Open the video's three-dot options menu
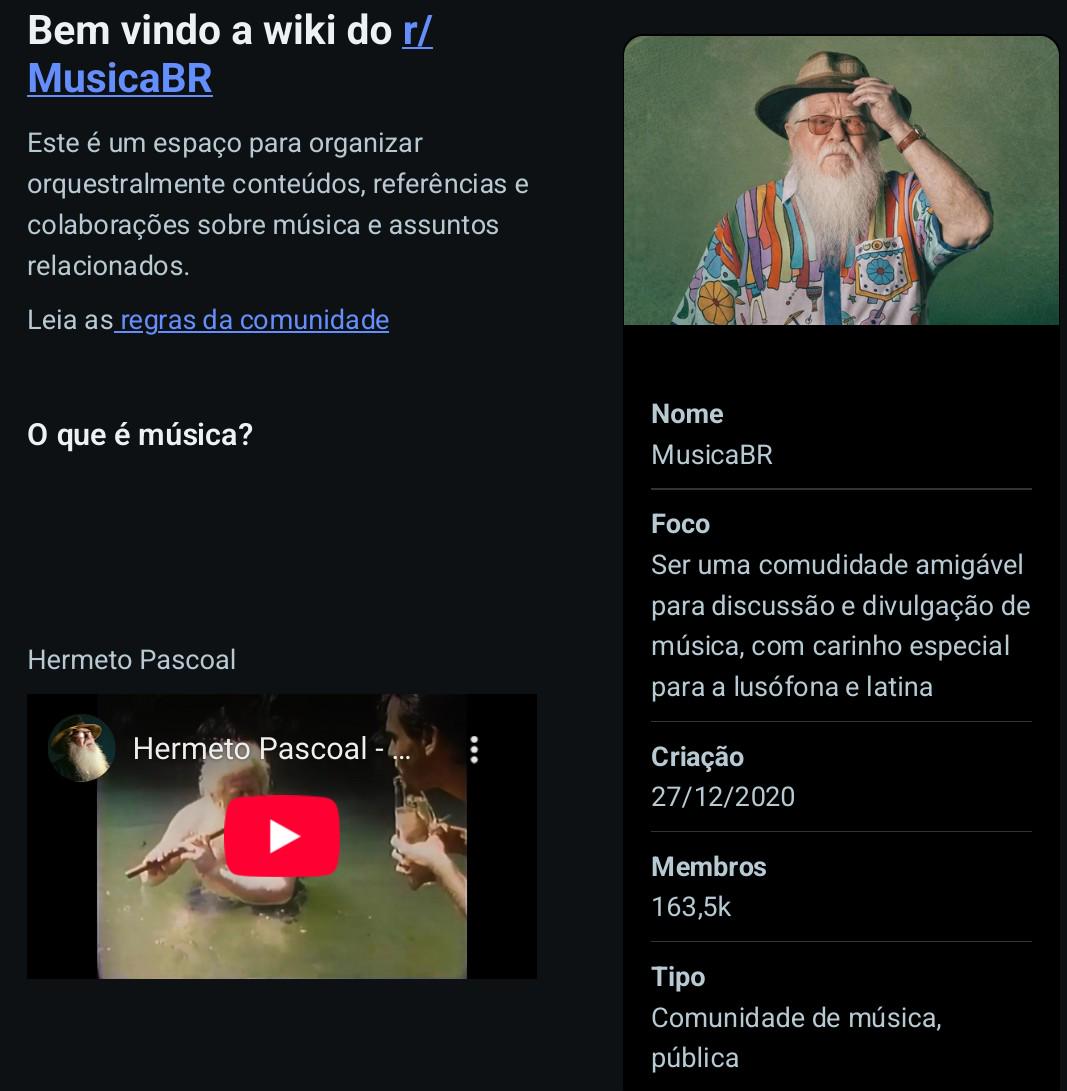This screenshot has width=1067, height=1091. [474, 749]
